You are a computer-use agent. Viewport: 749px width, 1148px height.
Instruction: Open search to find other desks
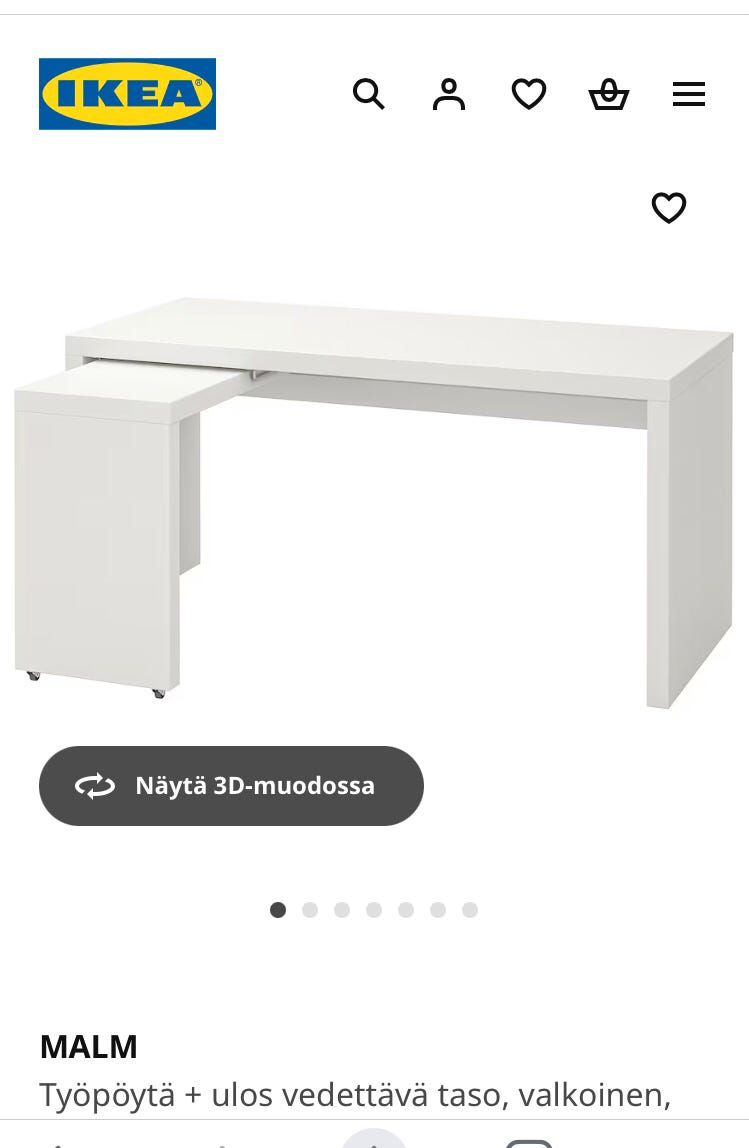[369, 93]
